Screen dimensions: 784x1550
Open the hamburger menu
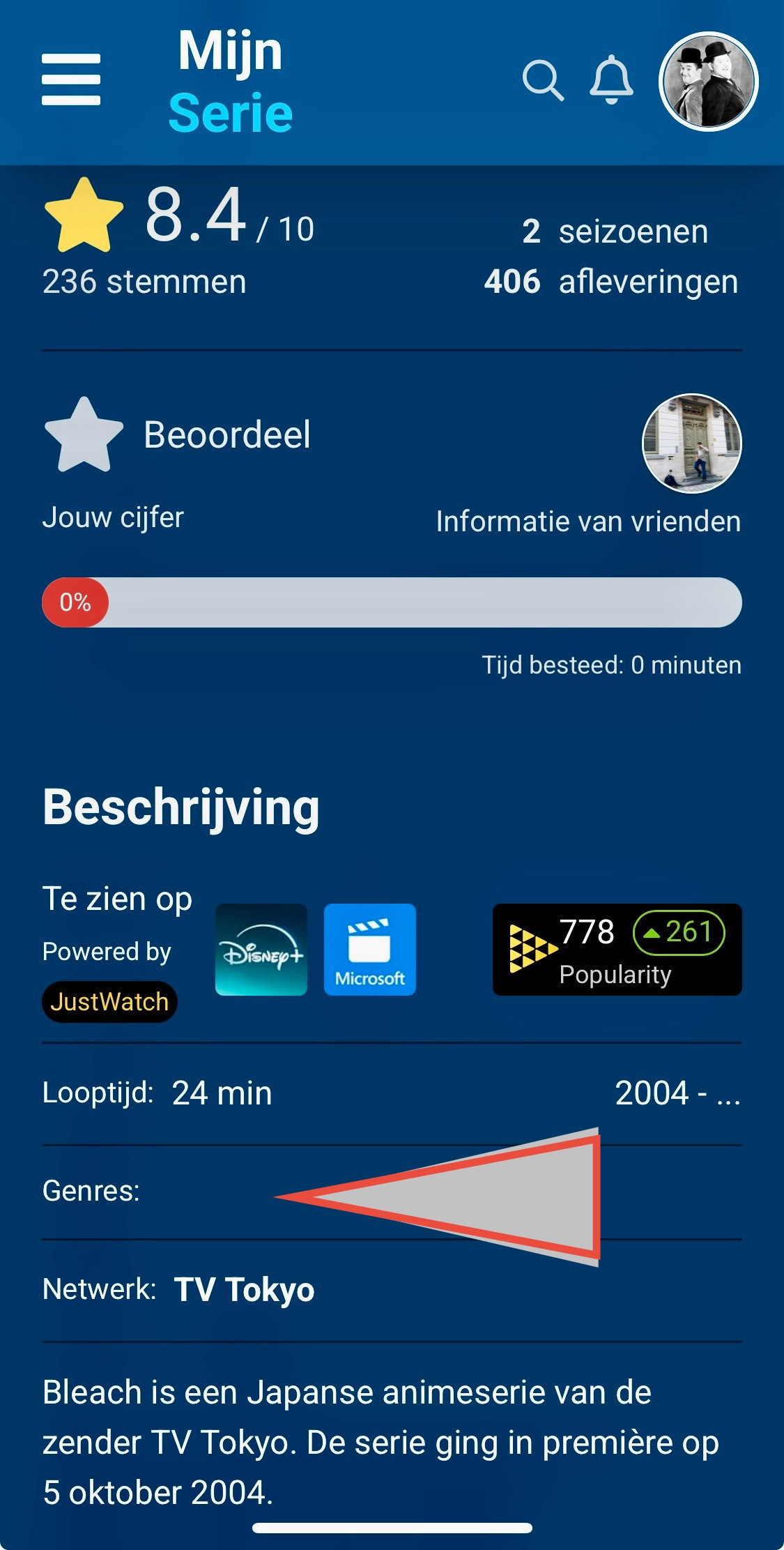point(71,79)
